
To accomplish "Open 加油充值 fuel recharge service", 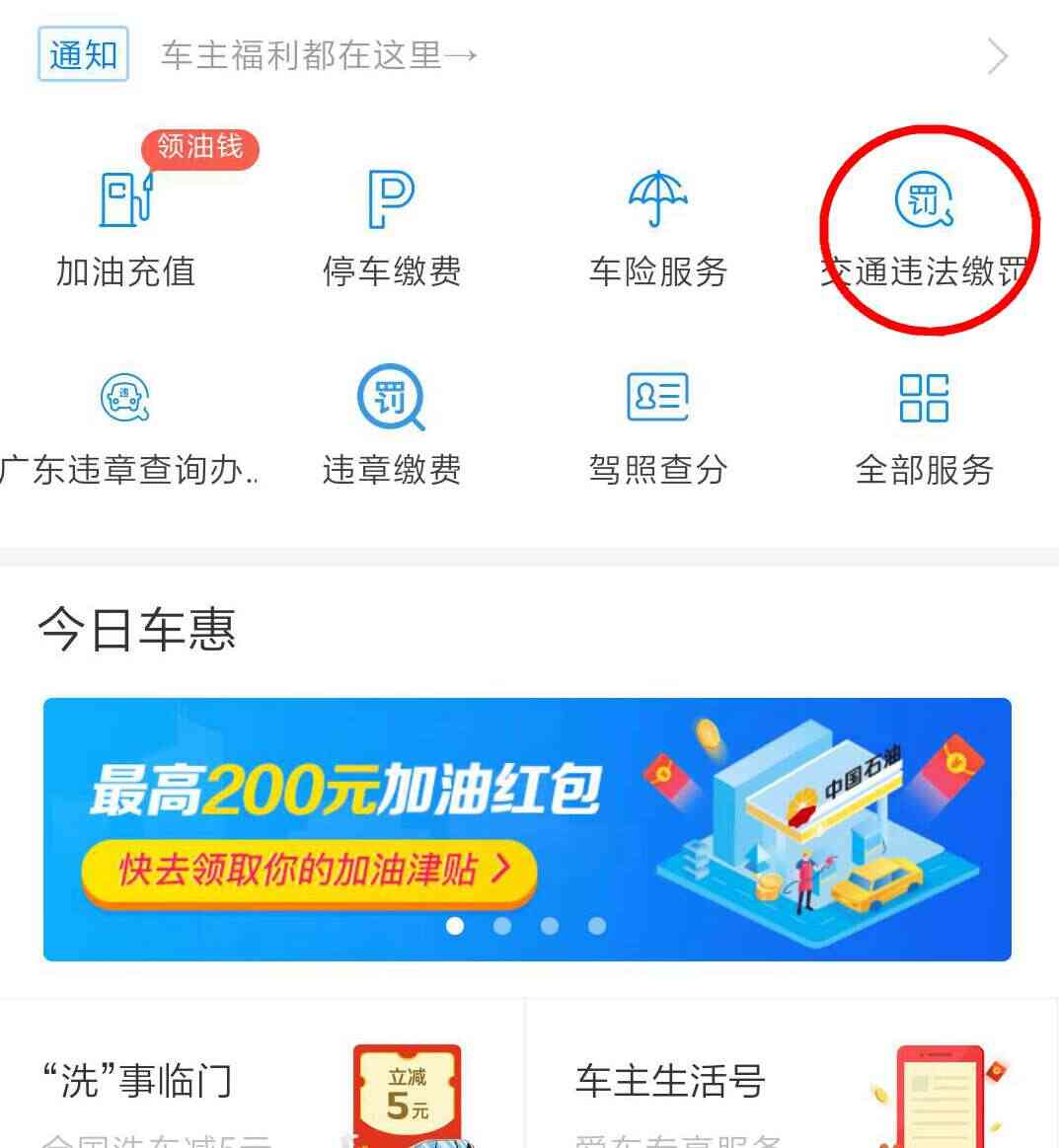I will point(125,228).
